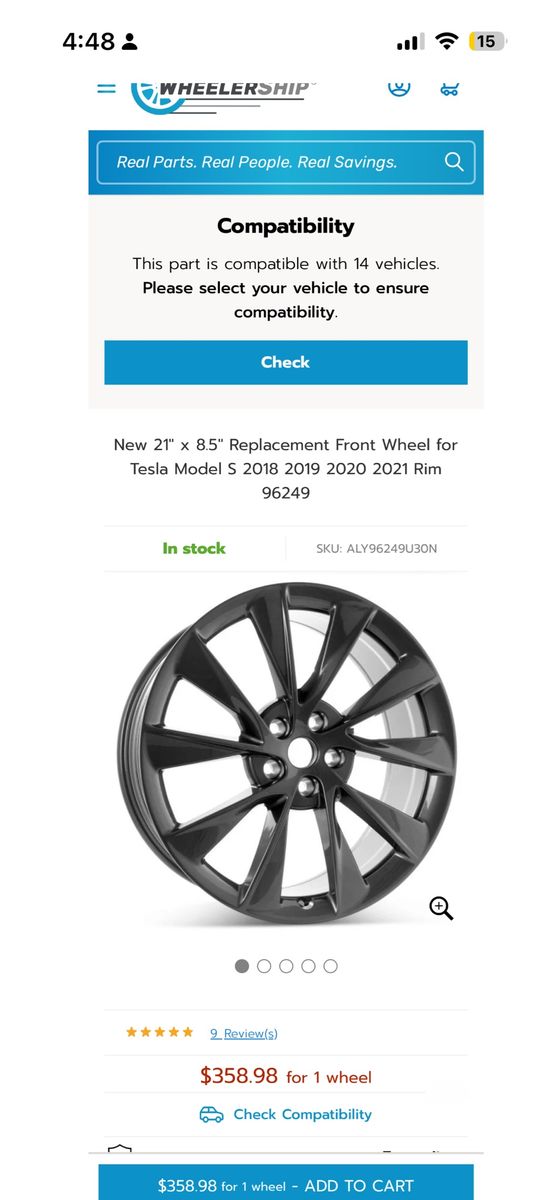The width and height of the screenshot is (554, 1200).
Task: Tap the zoom magnifier on the image
Action: coord(441,908)
